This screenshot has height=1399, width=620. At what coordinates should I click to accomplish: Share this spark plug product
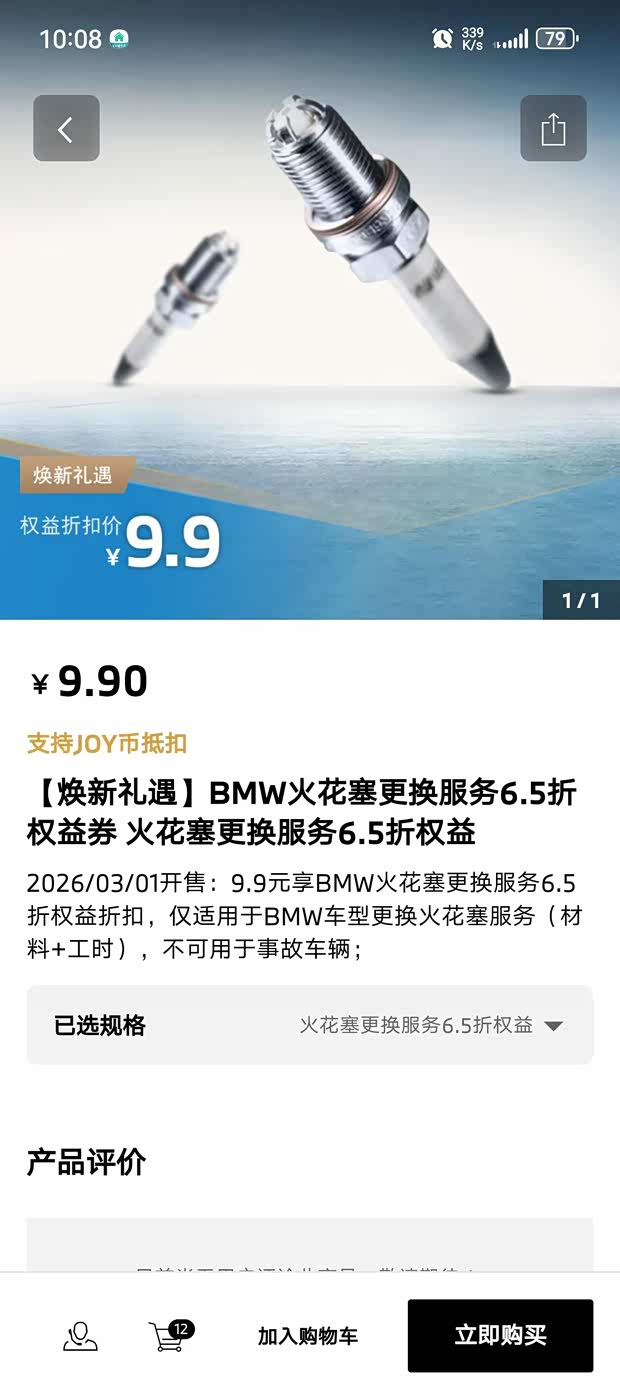(x=553, y=129)
